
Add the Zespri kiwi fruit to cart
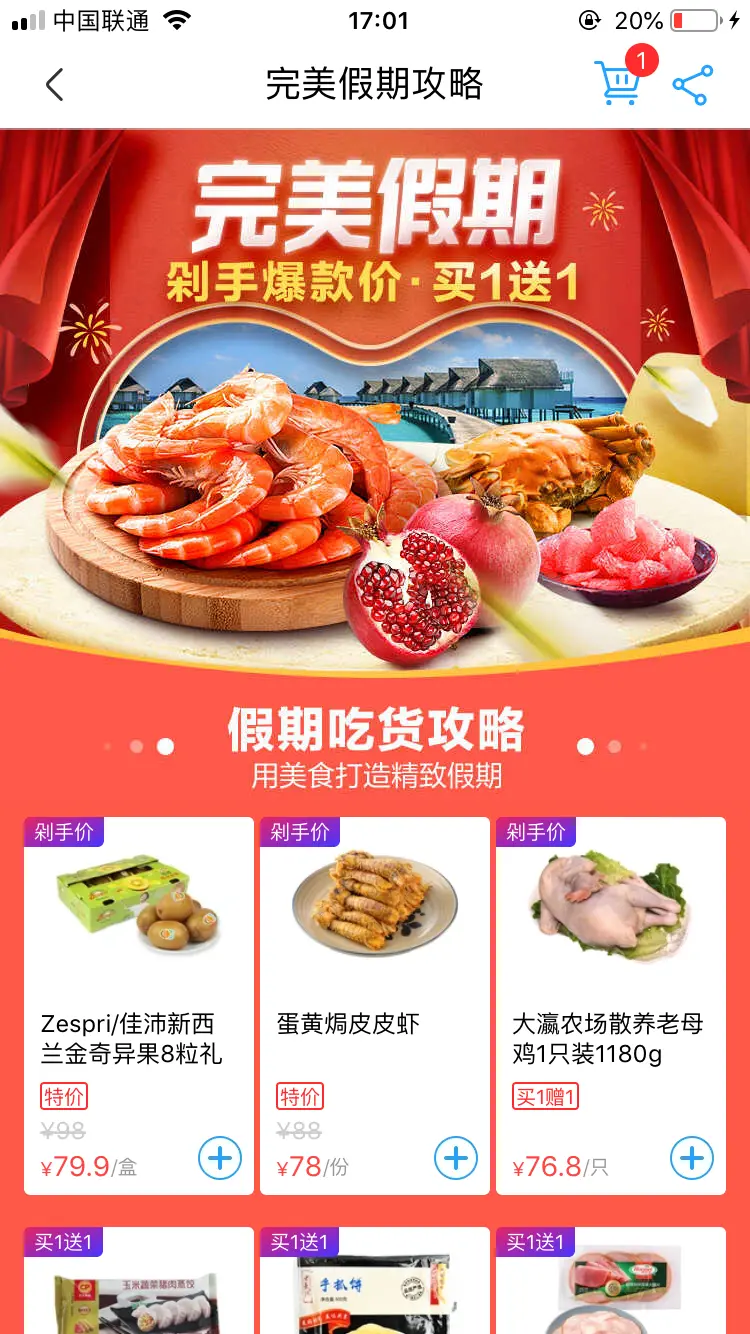click(x=219, y=1159)
